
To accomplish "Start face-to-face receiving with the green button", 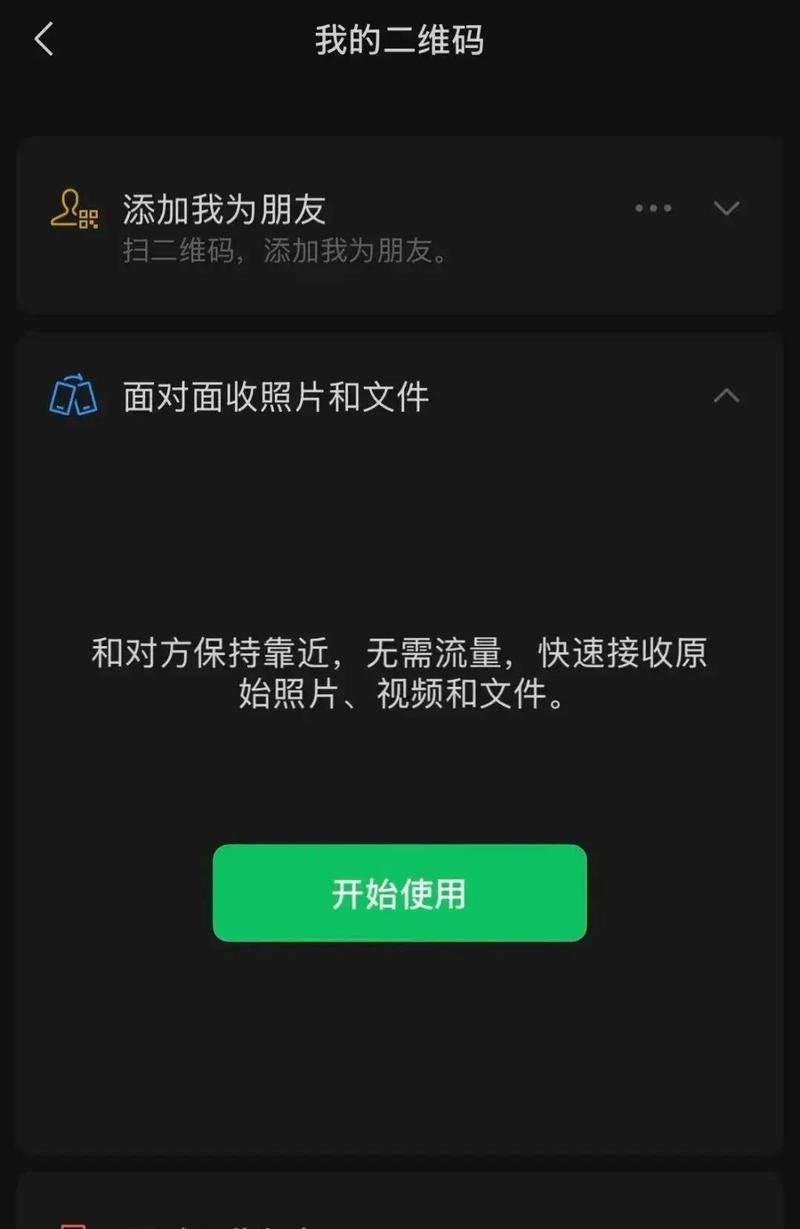I will pyautogui.click(x=399, y=893).
